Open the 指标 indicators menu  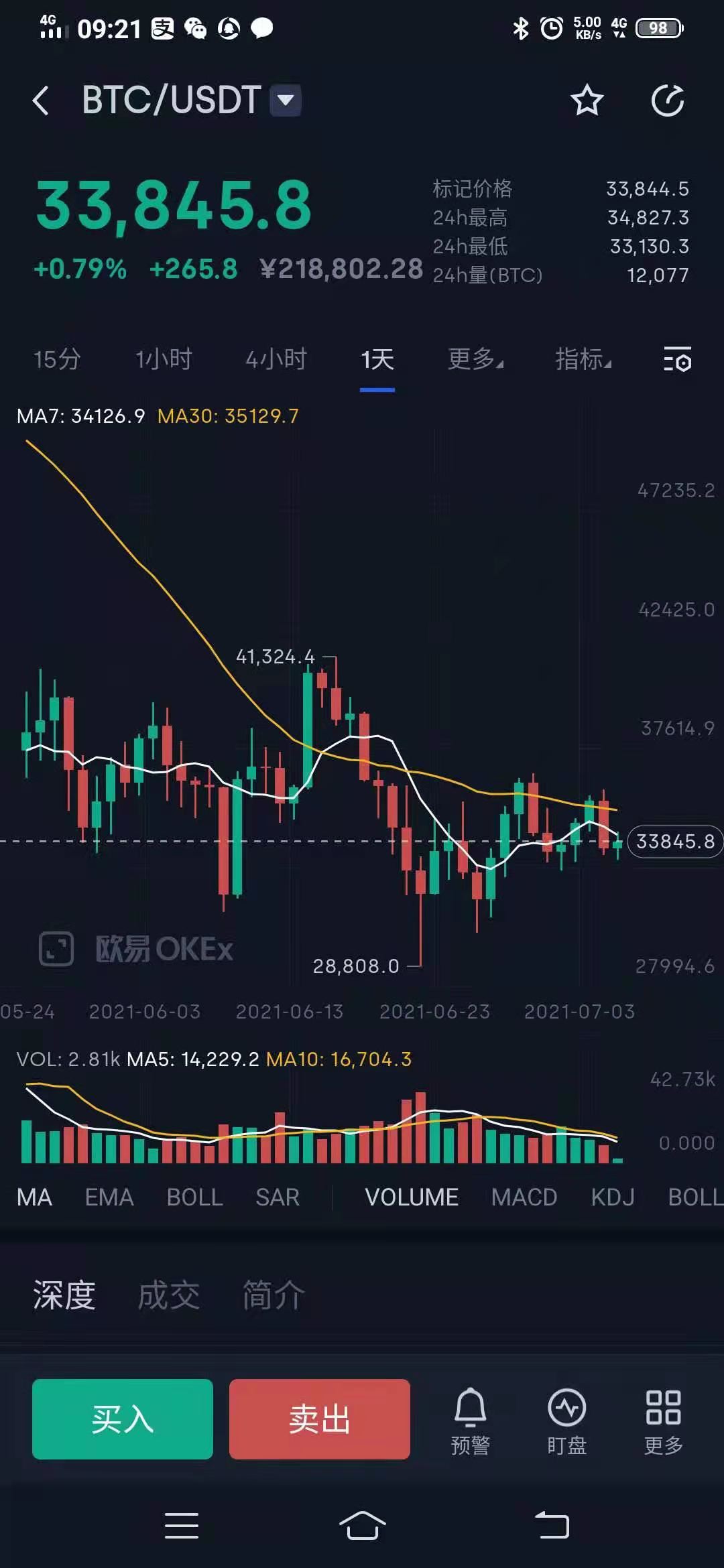click(x=583, y=360)
